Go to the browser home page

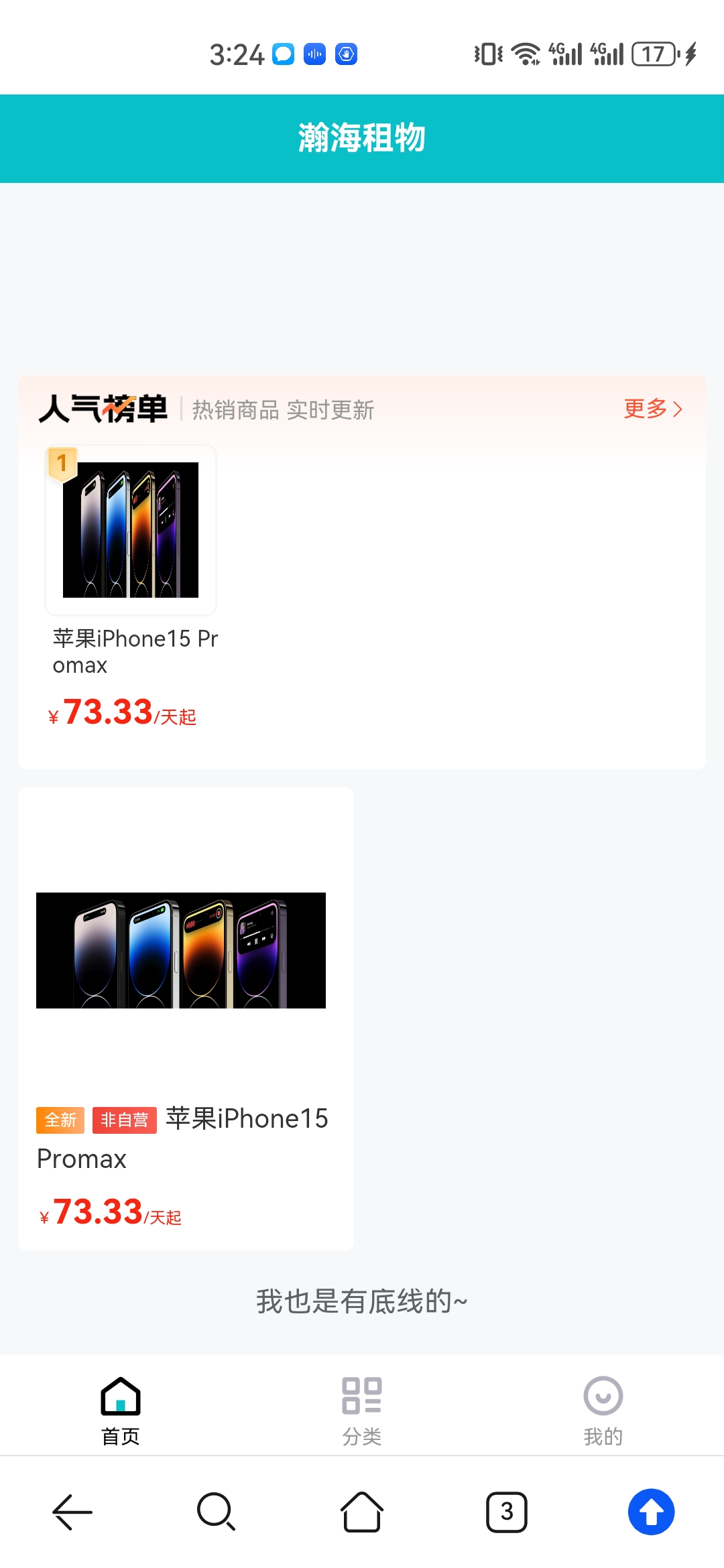pos(362,1512)
